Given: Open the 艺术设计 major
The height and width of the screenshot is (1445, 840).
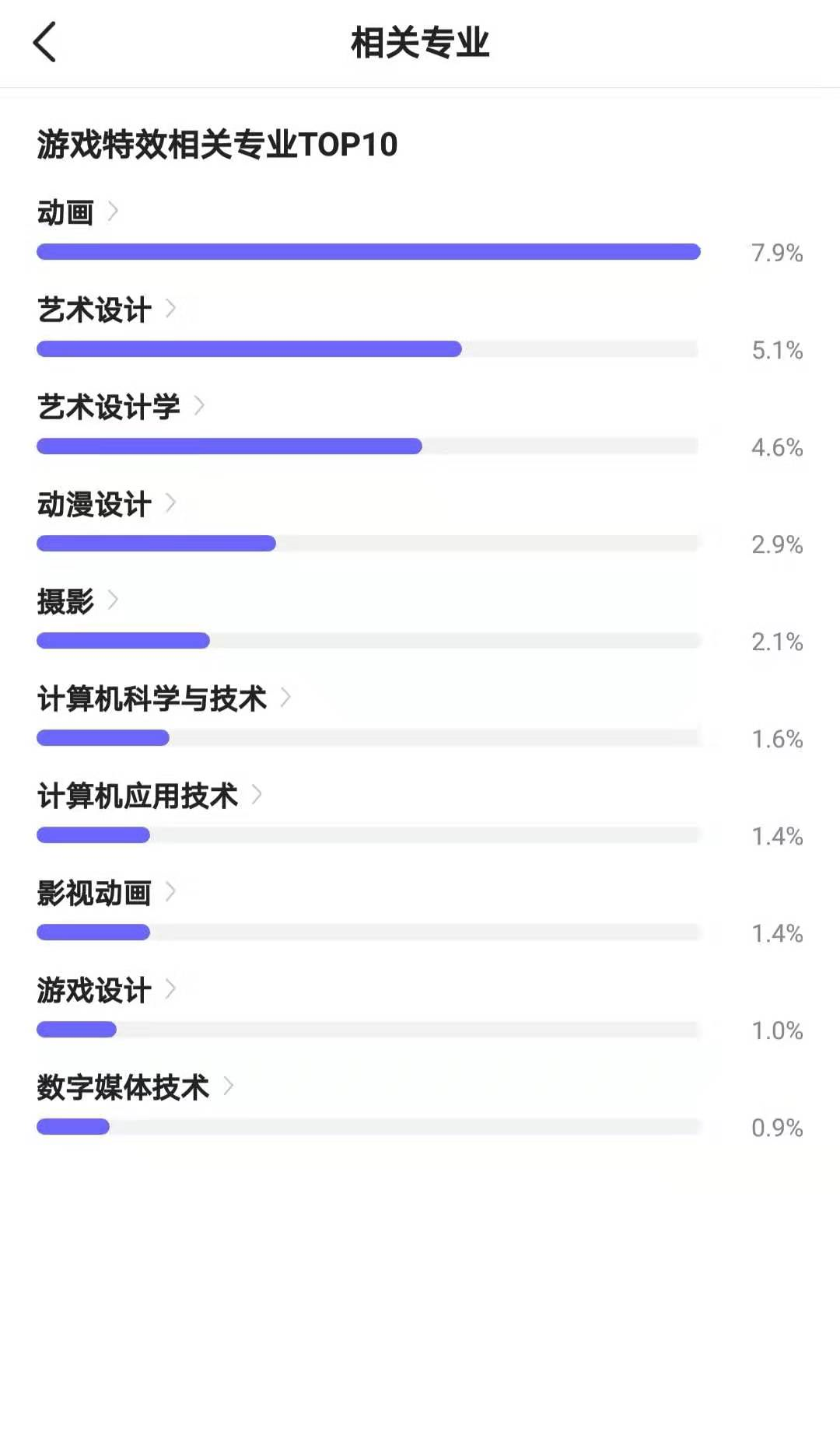Looking at the screenshot, I should click(107, 309).
